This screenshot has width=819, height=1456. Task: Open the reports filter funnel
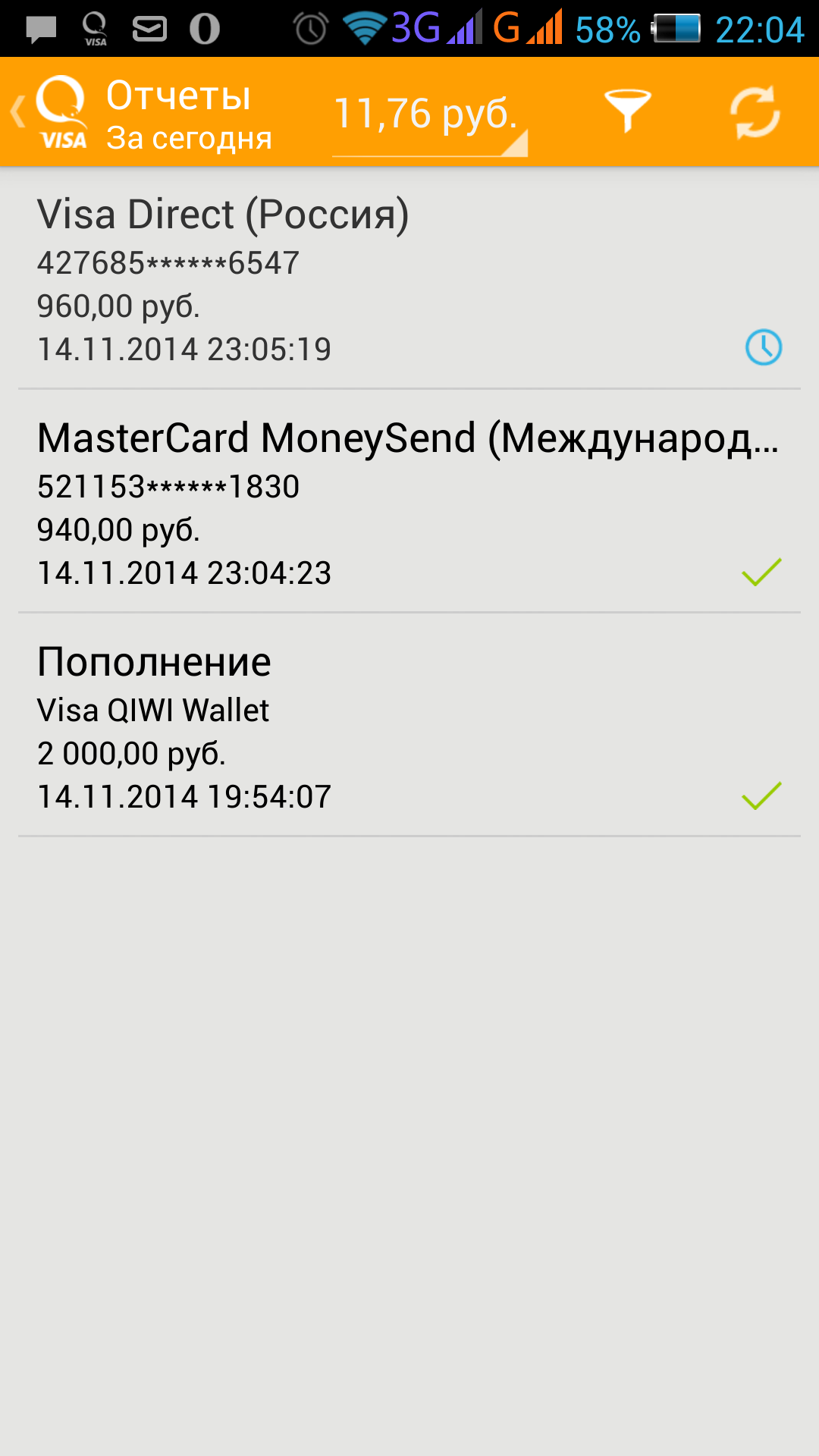point(627,112)
